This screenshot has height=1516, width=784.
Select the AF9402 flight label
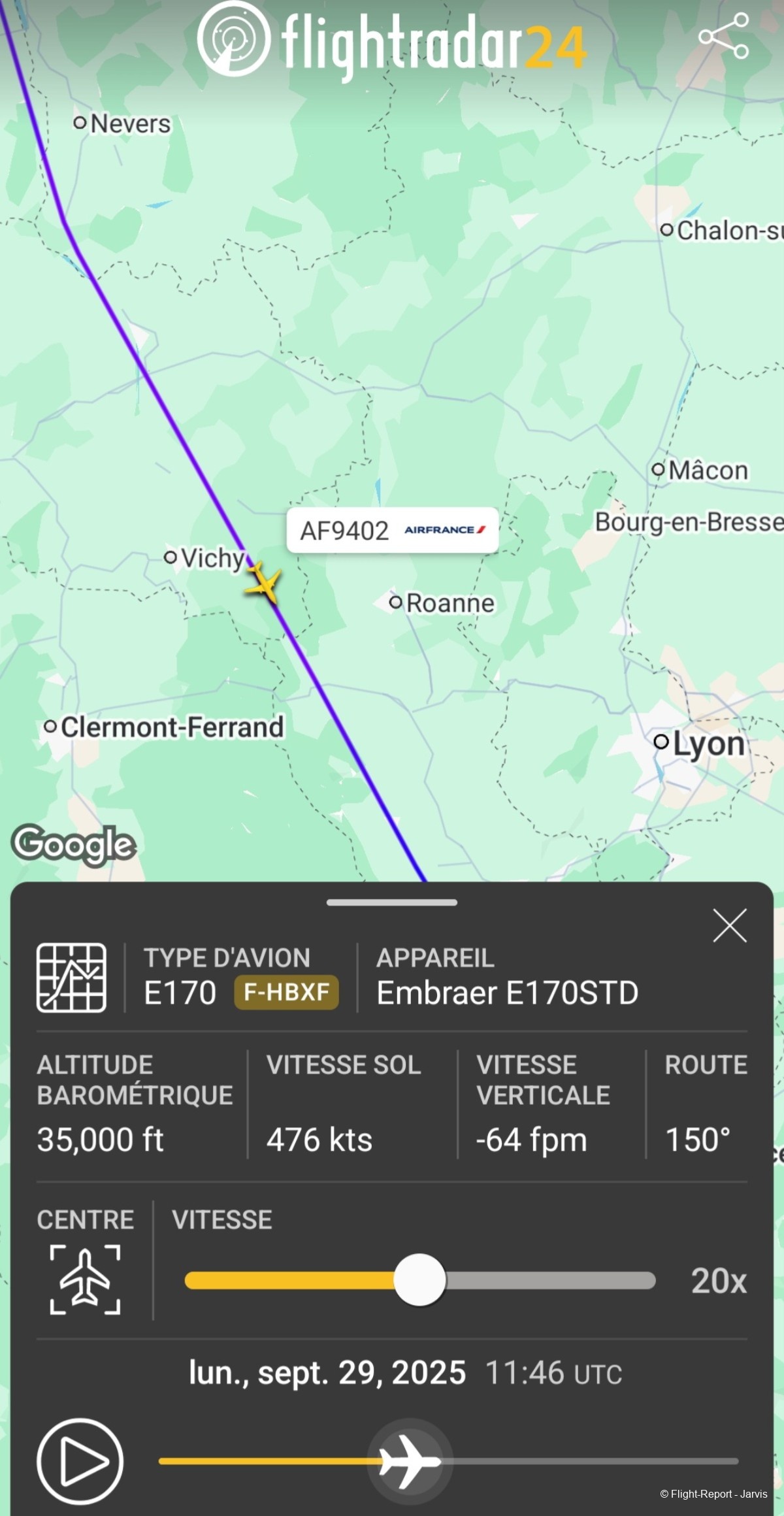[392, 531]
